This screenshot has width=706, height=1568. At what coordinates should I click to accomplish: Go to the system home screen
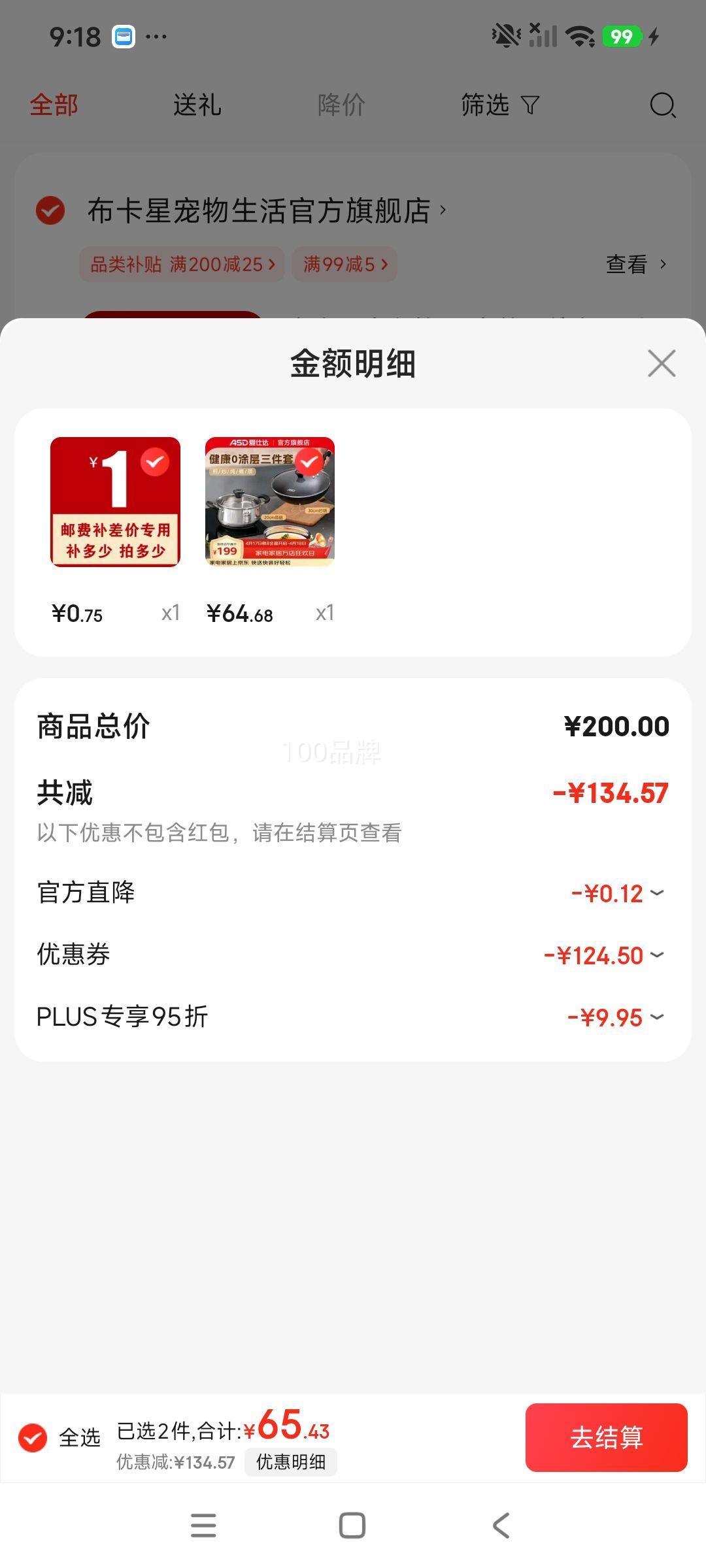[x=352, y=1526]
